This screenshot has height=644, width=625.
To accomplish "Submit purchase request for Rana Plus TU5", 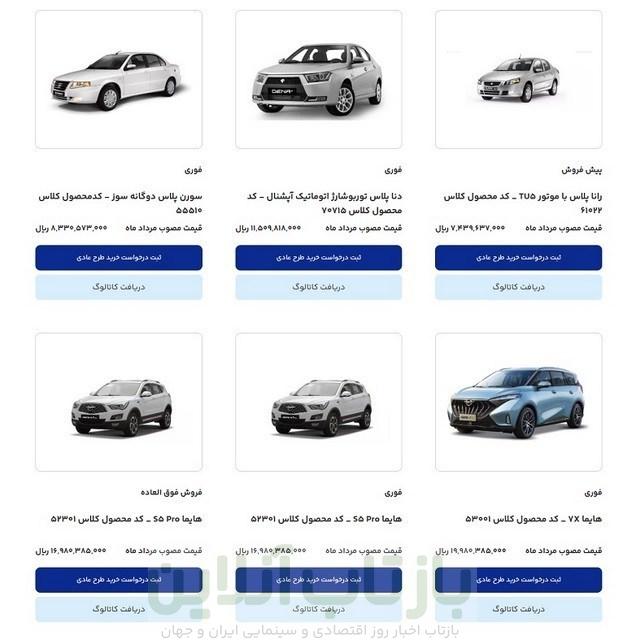I will [518, 257].
